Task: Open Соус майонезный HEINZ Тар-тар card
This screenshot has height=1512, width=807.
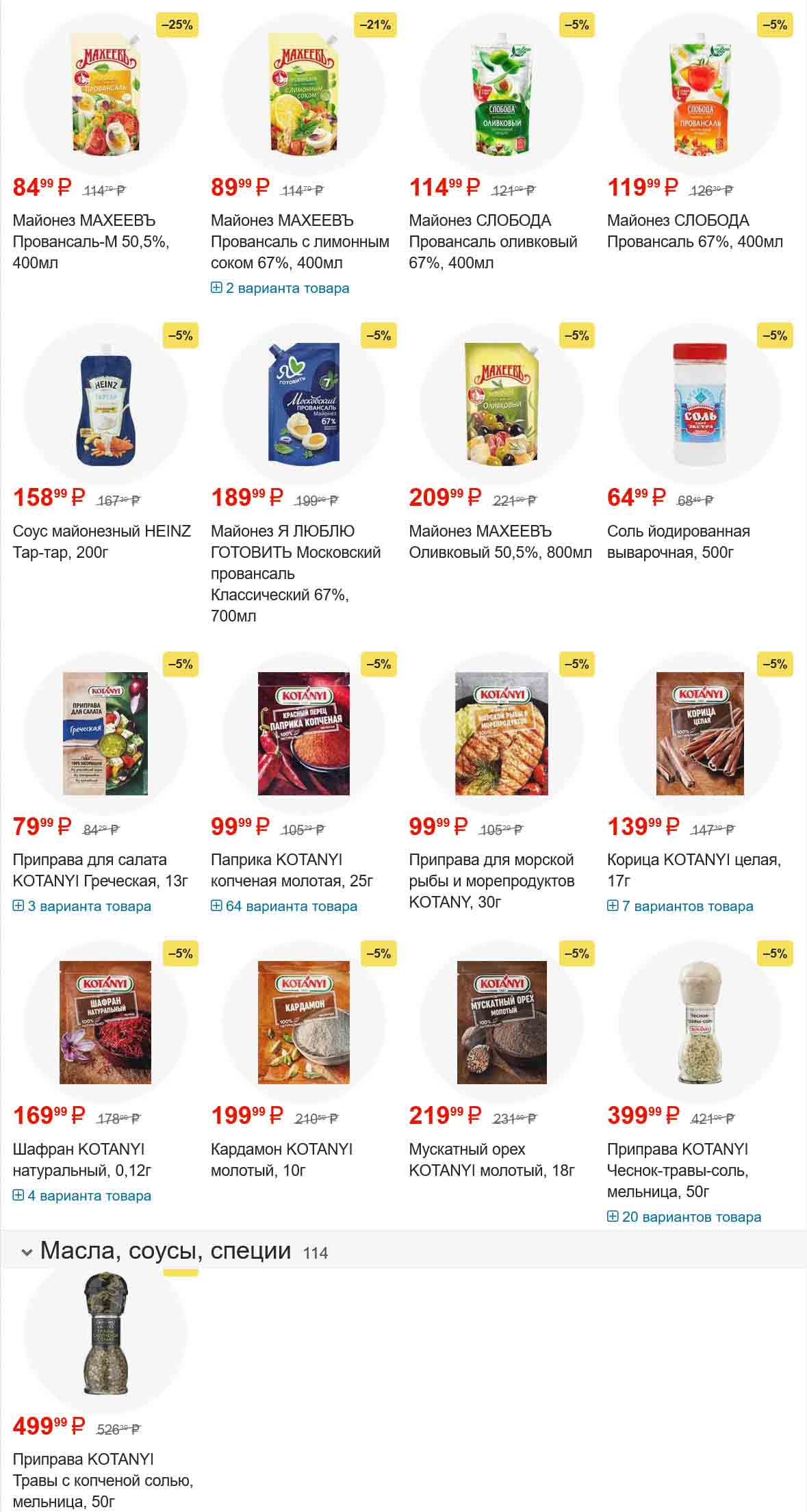Action: point(101,541)
